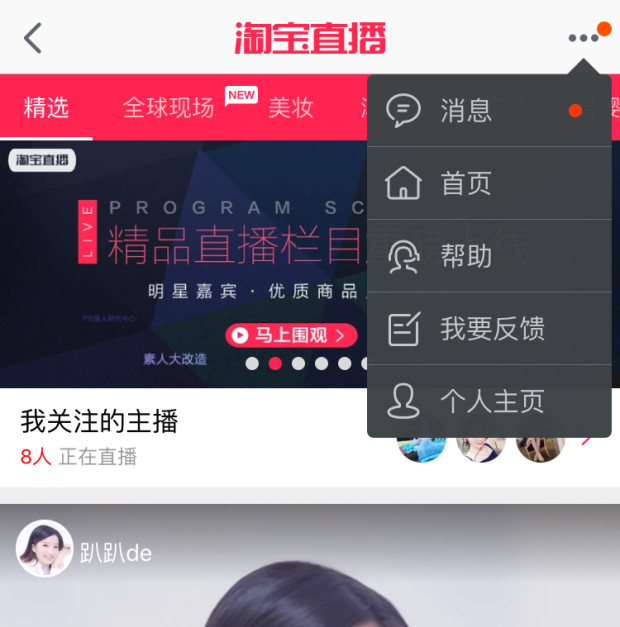Switch to the 全球现场 tab

[x=168, y=107]
